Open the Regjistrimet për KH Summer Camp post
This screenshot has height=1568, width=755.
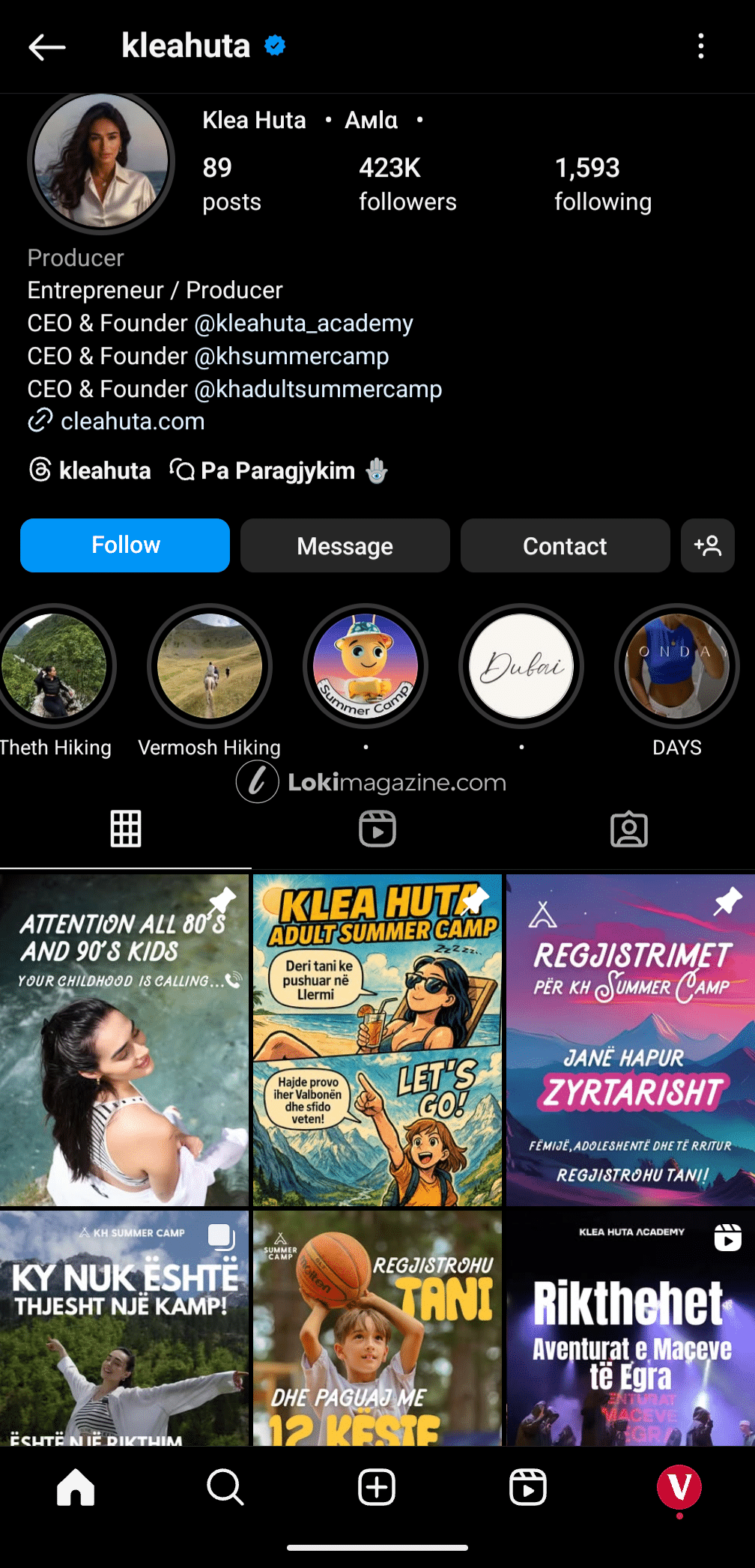pos(630,1040)
